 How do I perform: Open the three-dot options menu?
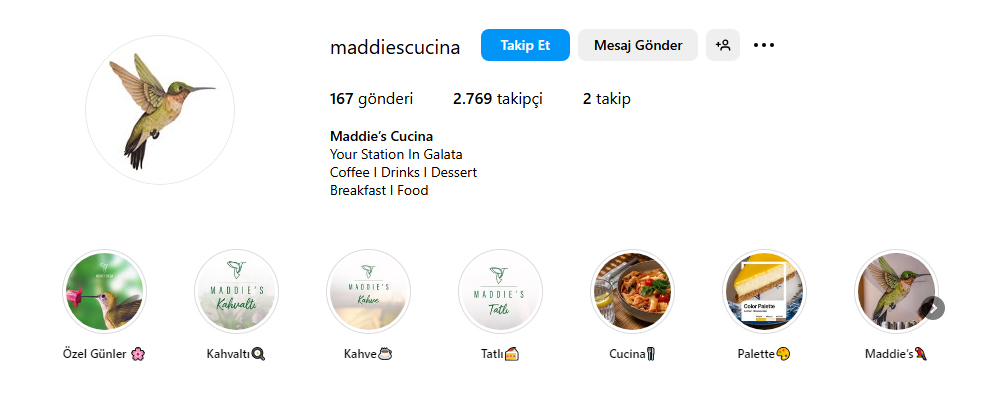pyautogui.click(x=764, y=45)
